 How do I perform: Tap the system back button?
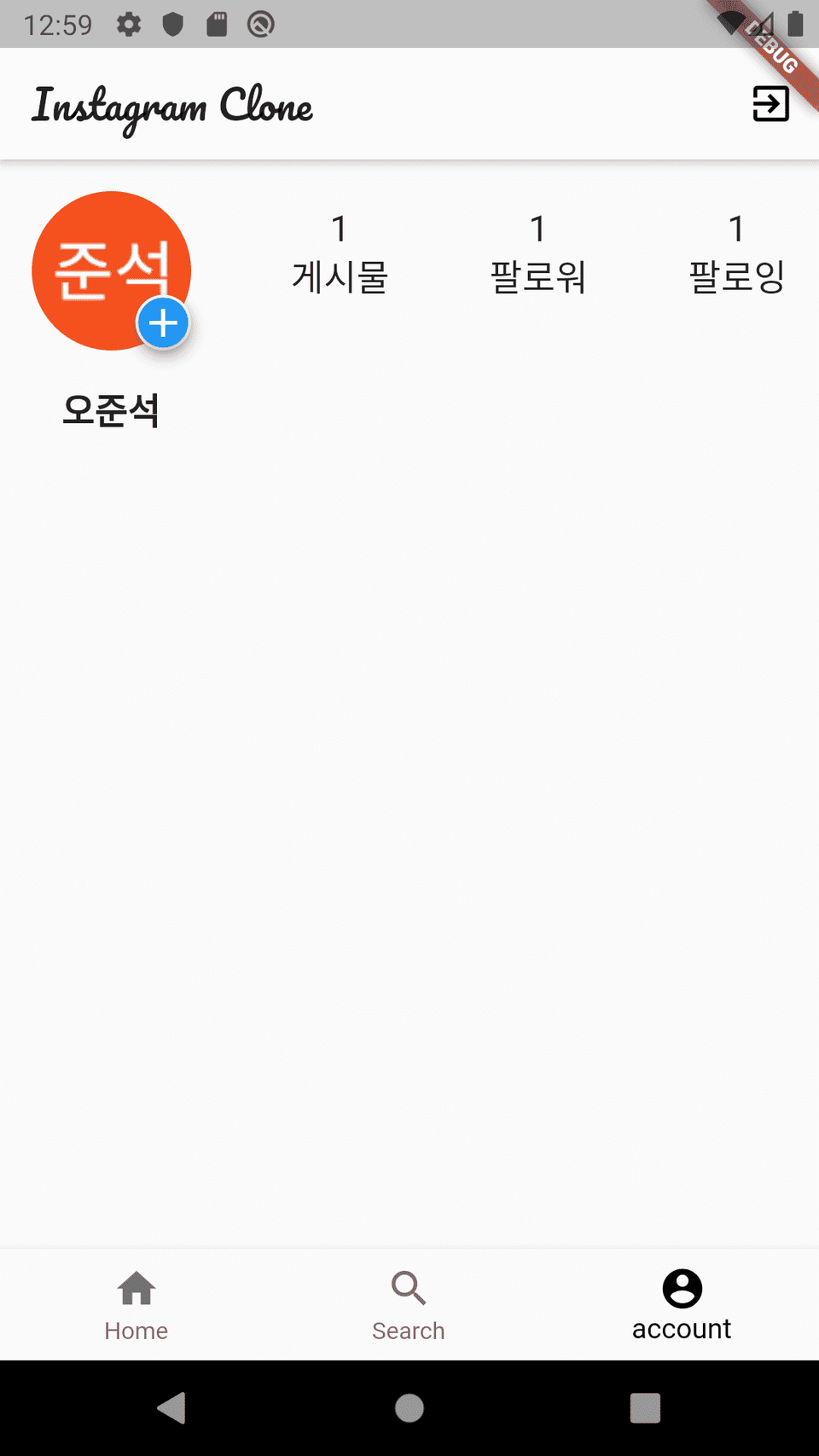point(172,1407)
